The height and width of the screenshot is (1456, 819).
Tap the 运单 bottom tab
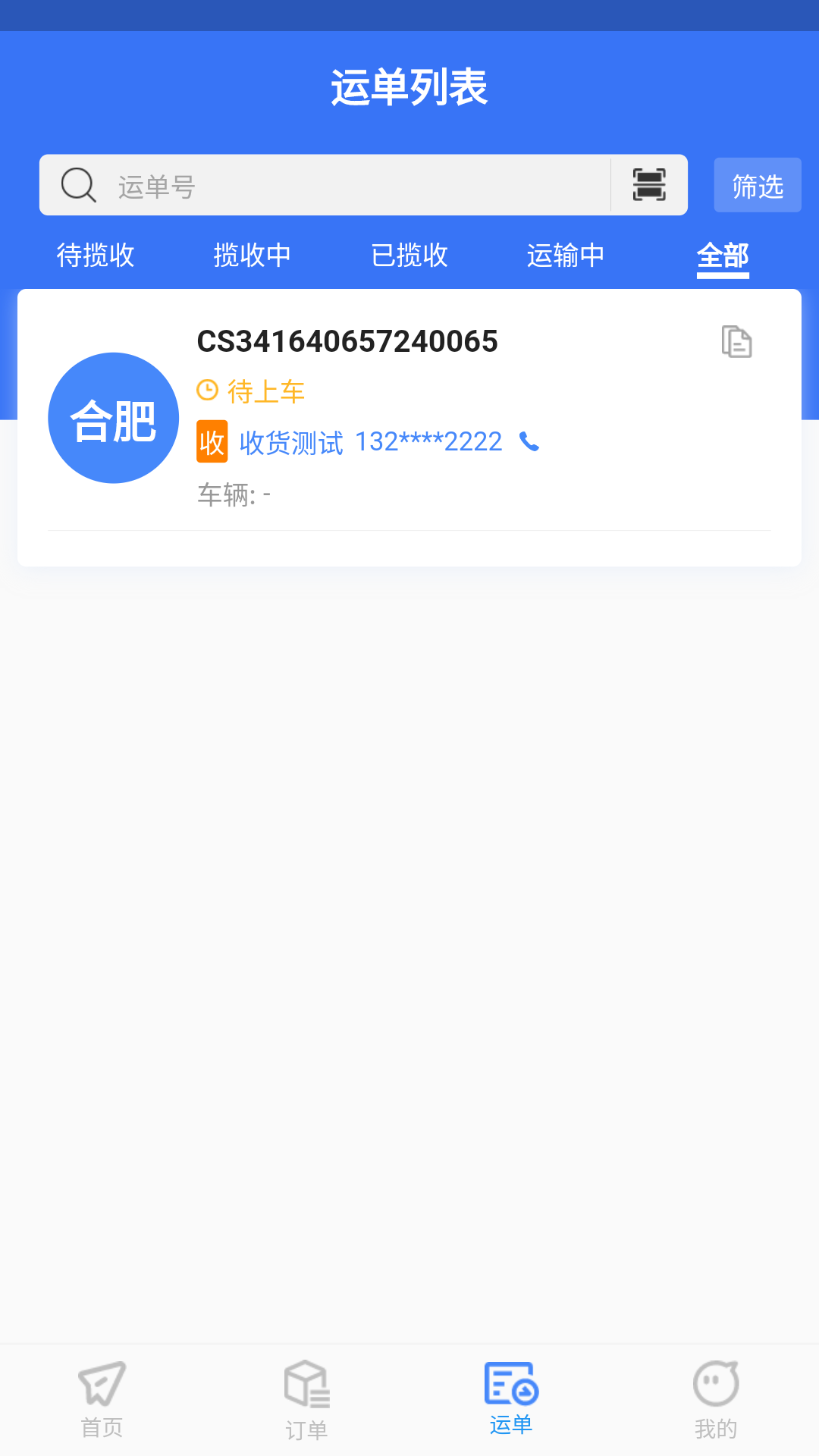click(511, 1399)
